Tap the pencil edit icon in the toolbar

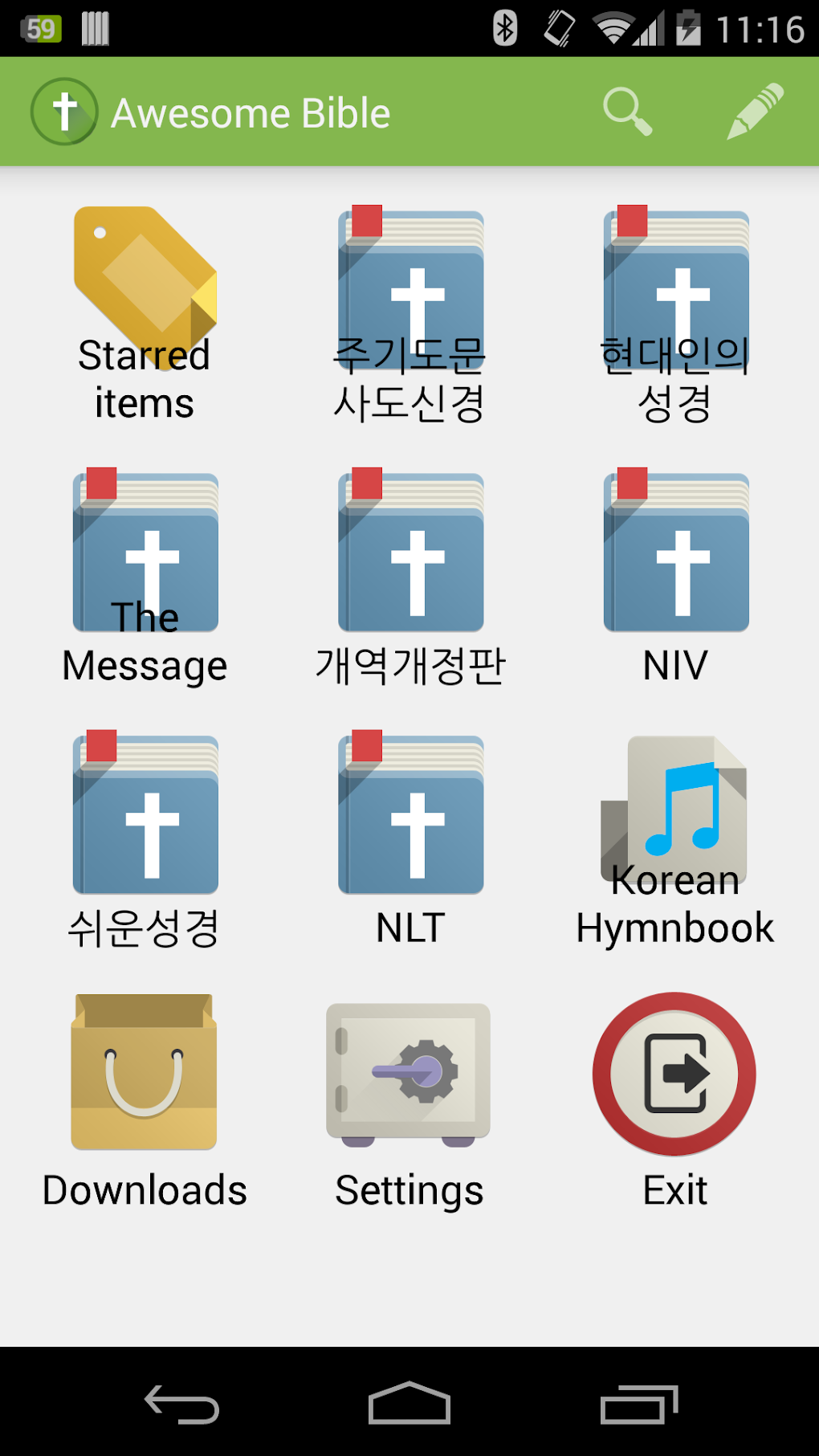(x=753, y=111)
